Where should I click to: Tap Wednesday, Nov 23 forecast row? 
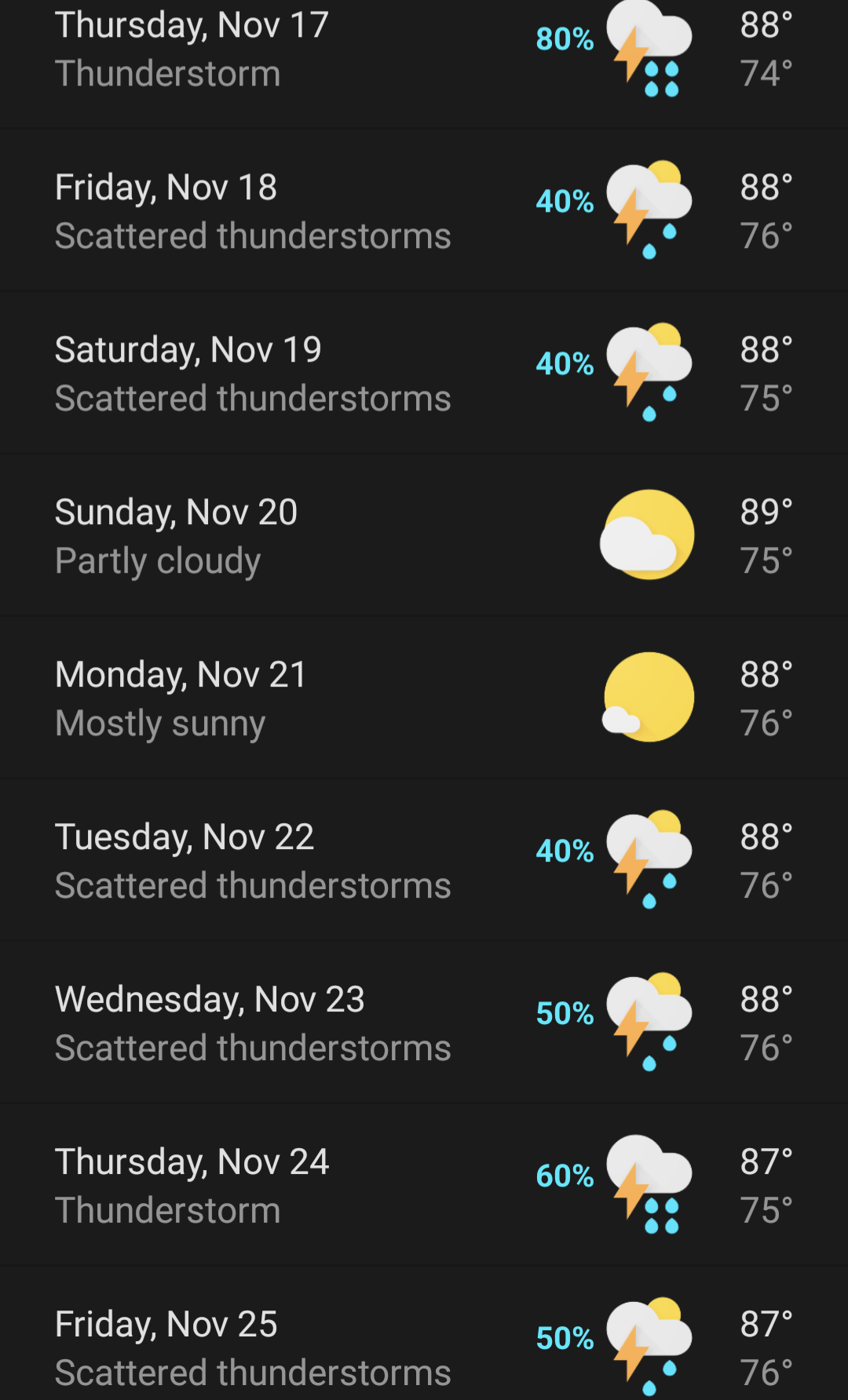[x=424, y=1023]
